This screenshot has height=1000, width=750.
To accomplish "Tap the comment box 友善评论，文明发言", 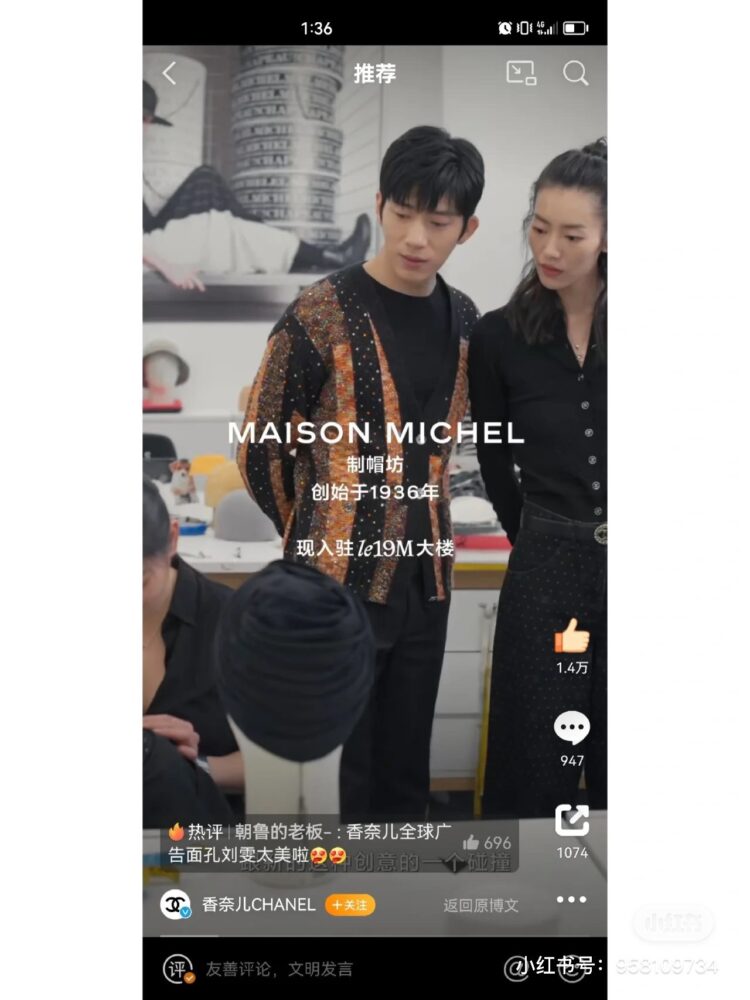I will pos(279,968).
